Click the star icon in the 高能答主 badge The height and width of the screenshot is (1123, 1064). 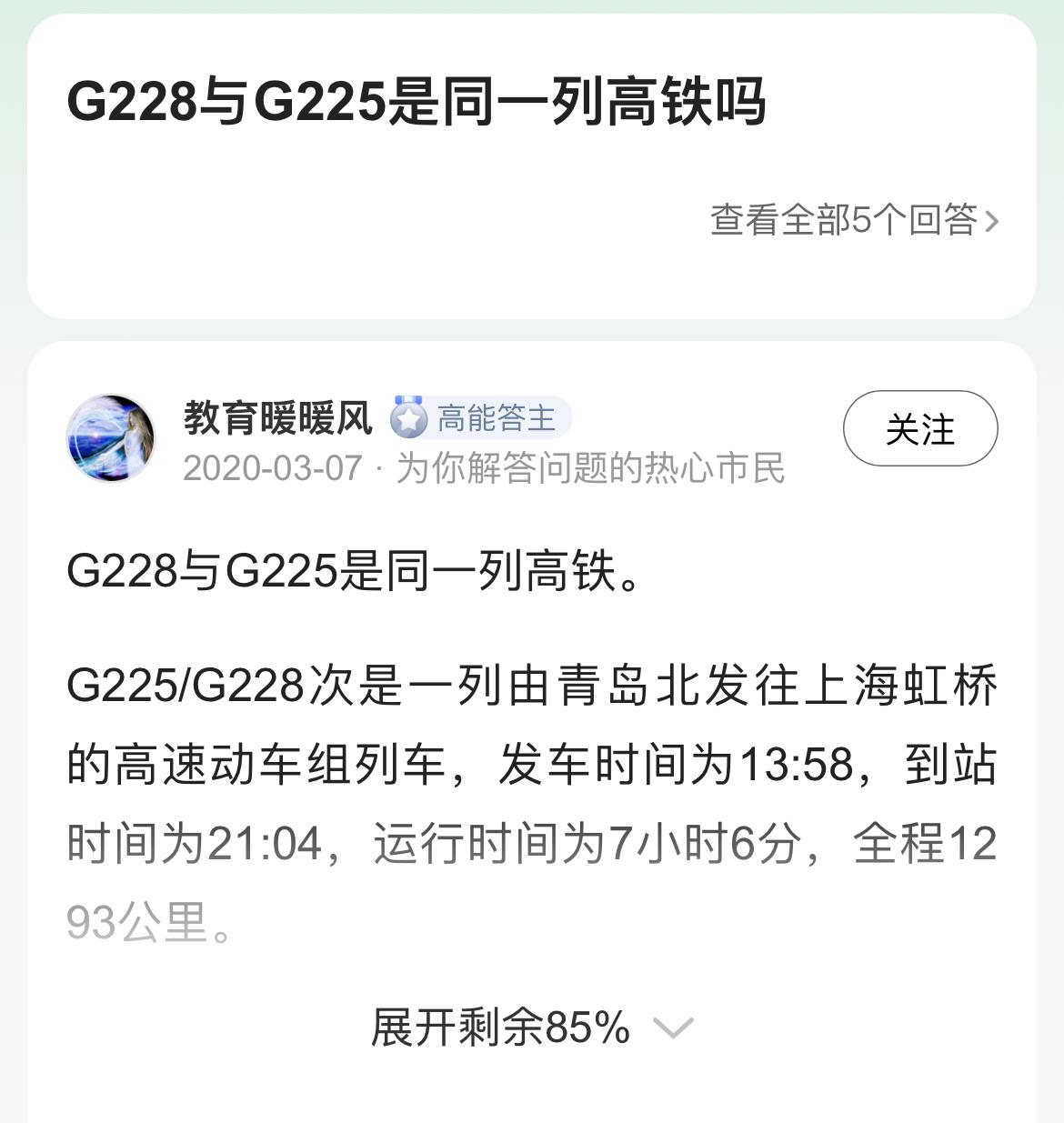(x=411, y=418)
